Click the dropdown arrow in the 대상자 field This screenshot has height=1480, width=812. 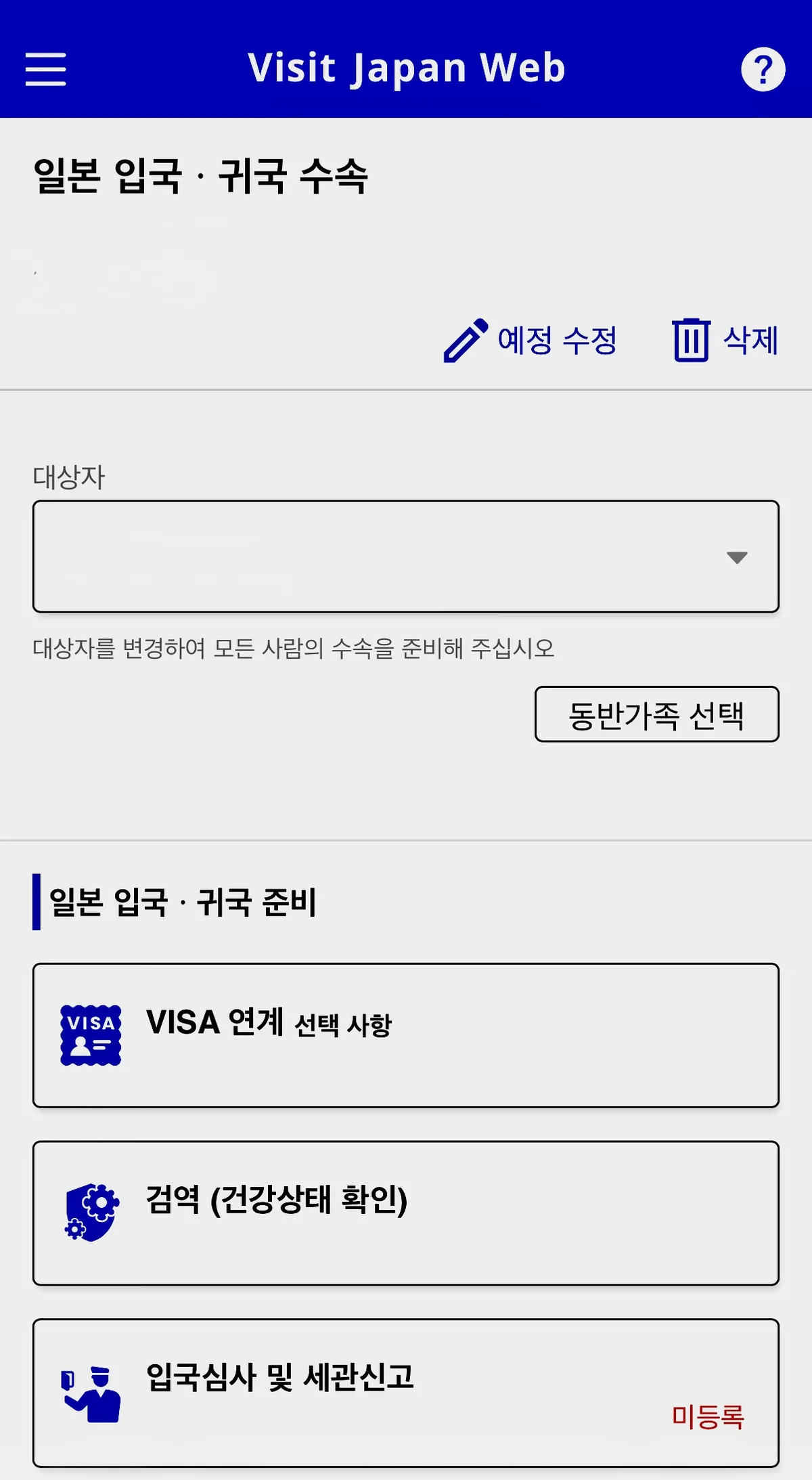click(x=738, y=557)
